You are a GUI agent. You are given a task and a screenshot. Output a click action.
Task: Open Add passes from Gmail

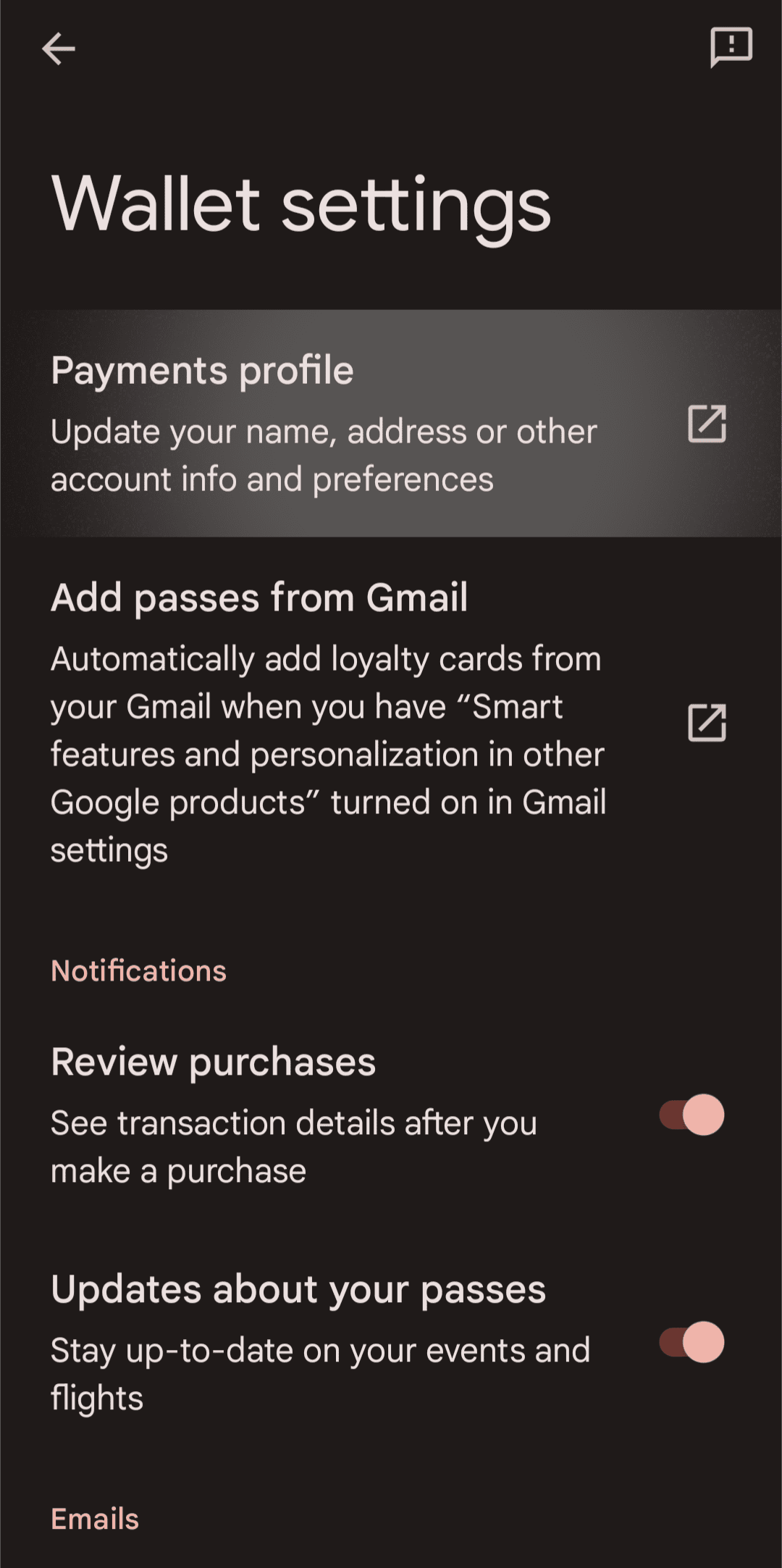coord(391,722)
